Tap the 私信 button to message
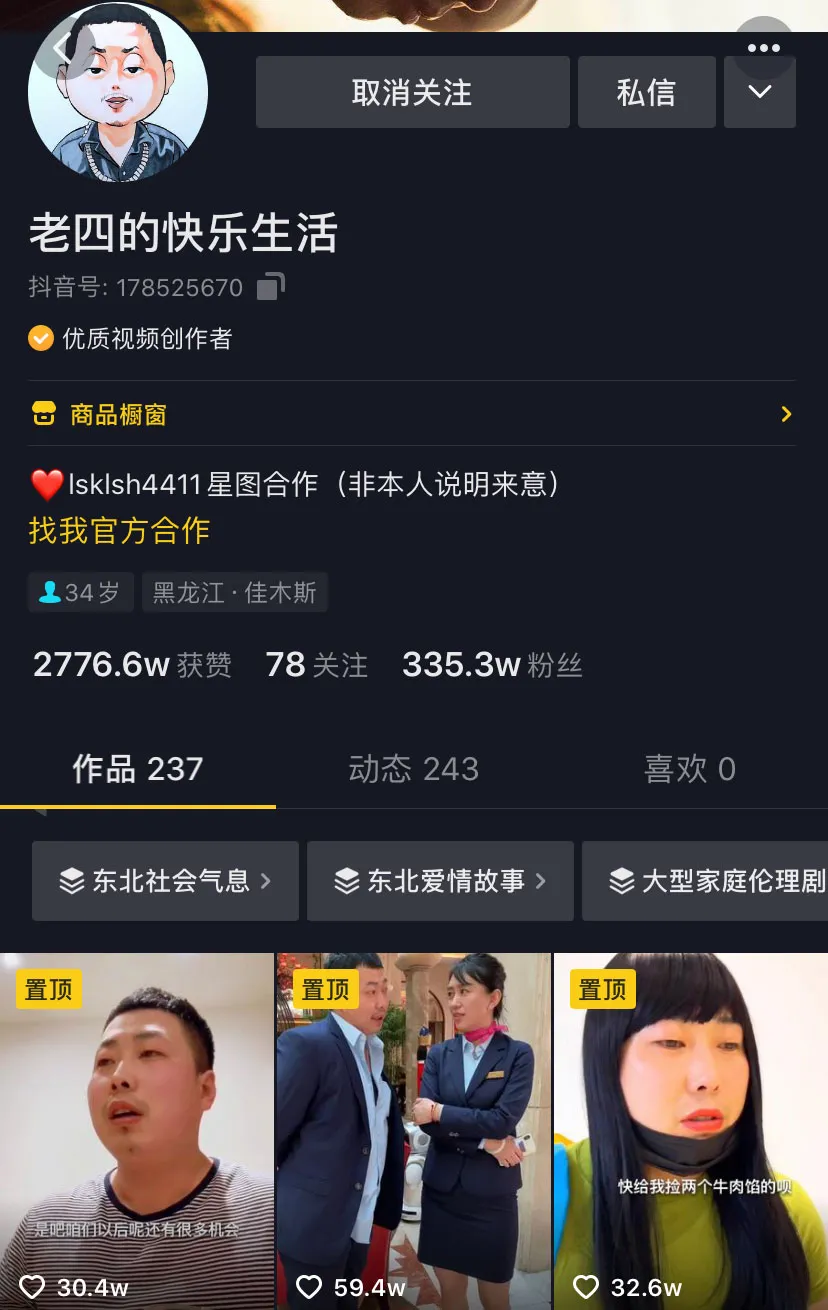 646,91
